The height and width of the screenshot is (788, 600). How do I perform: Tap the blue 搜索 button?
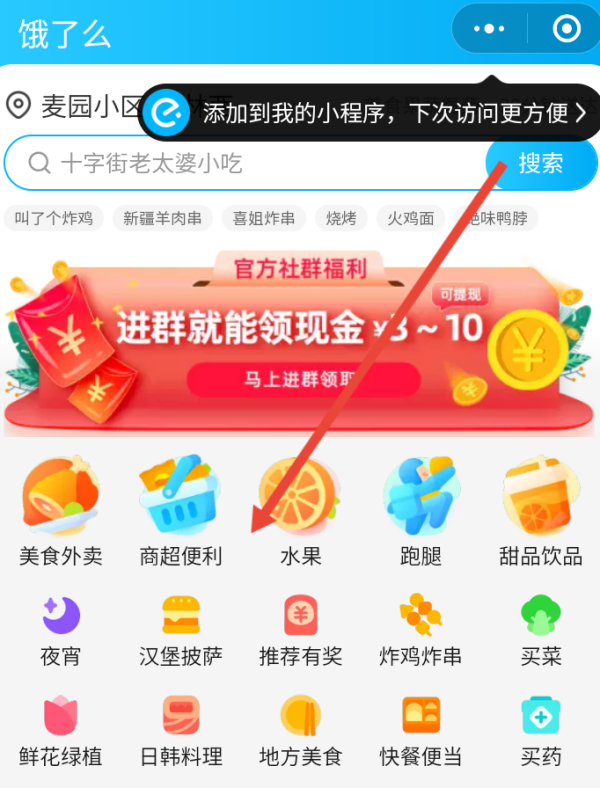click(x=541, y=163)
